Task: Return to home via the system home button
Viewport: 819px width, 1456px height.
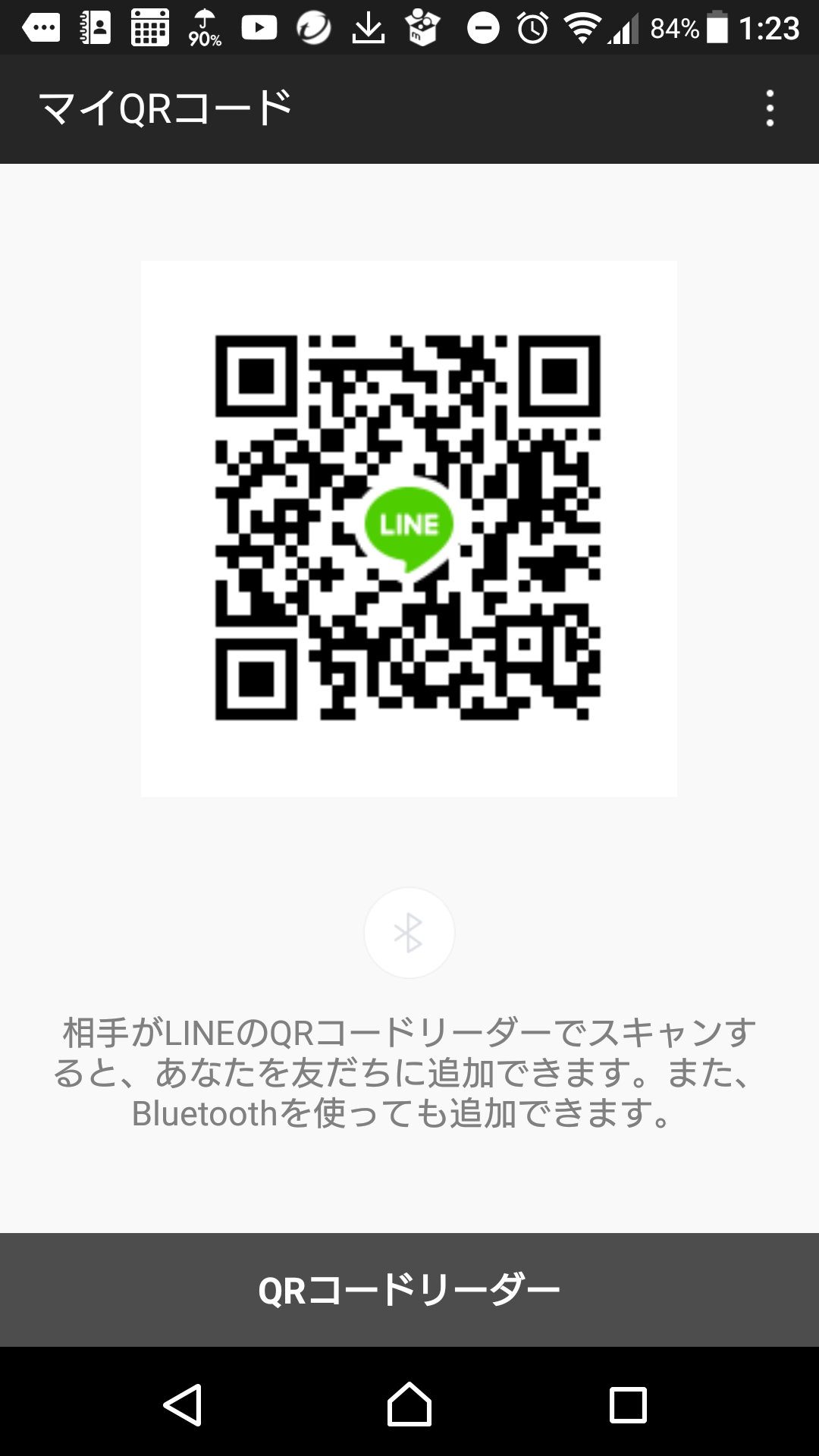Action: [409, 1404]
